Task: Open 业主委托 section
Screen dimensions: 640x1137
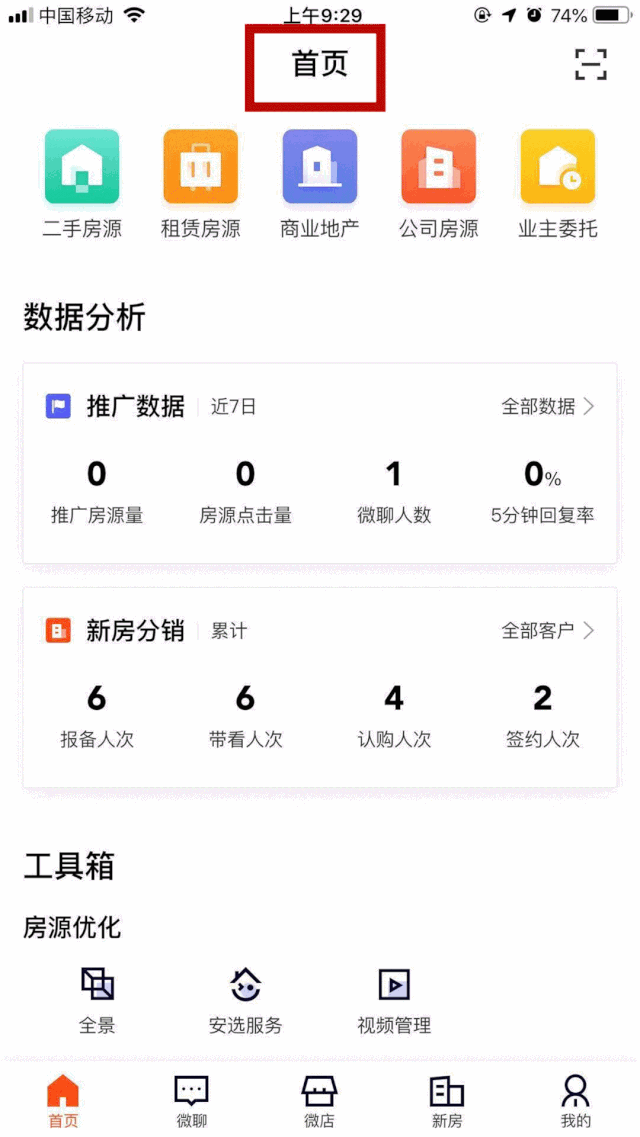Action: 557,168
